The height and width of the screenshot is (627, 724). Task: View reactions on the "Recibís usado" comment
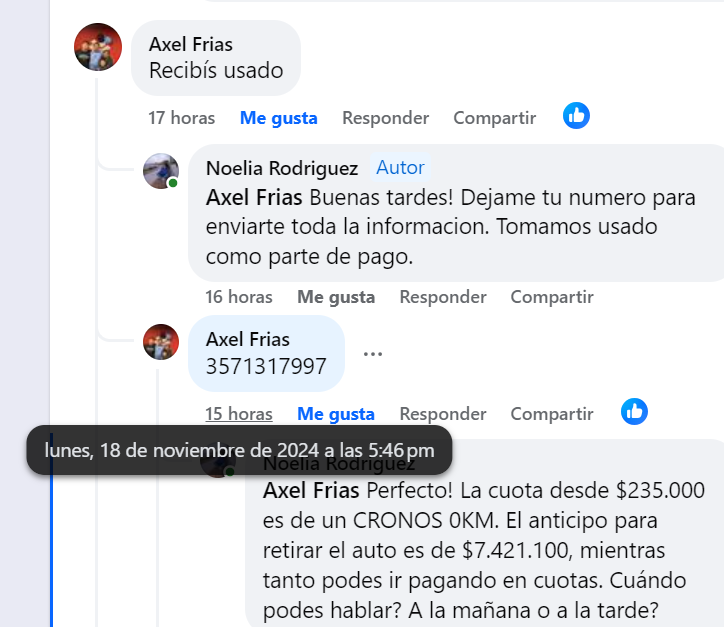click(576, 116)
